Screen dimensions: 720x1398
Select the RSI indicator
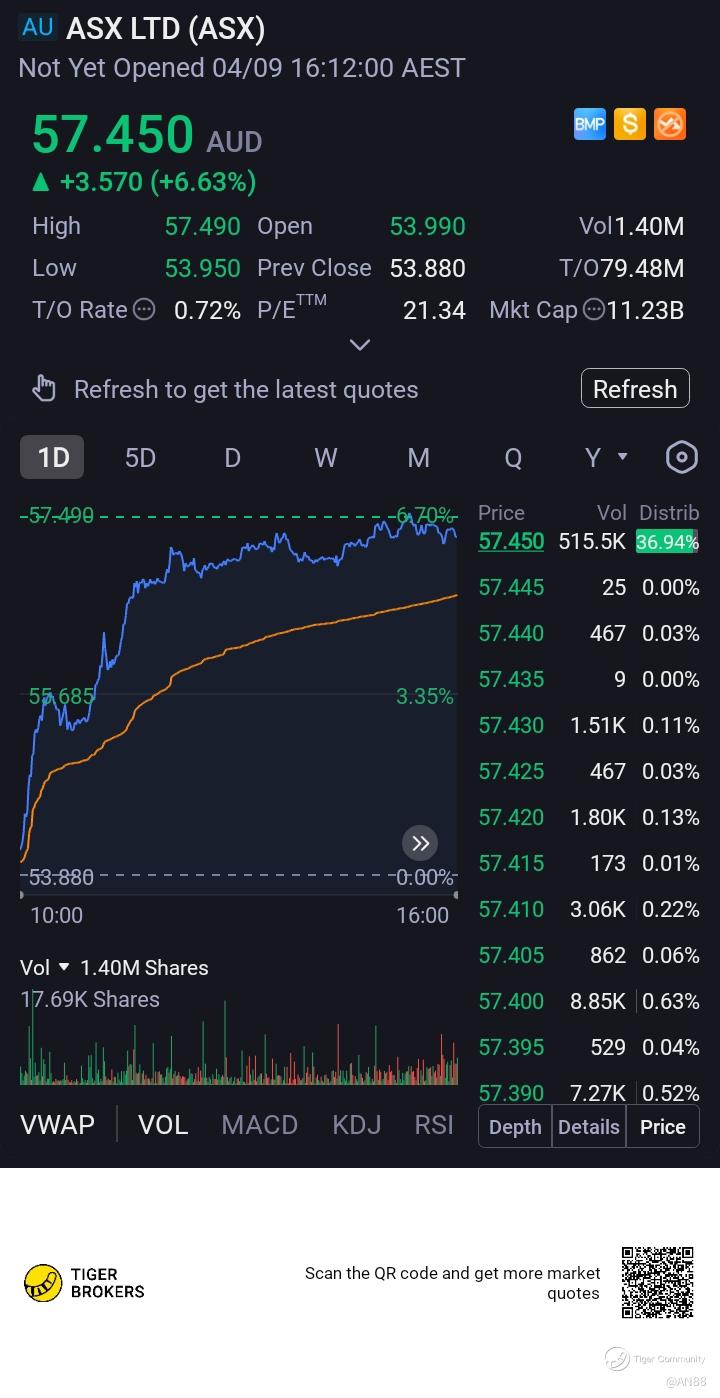[x=434, y=1124]
